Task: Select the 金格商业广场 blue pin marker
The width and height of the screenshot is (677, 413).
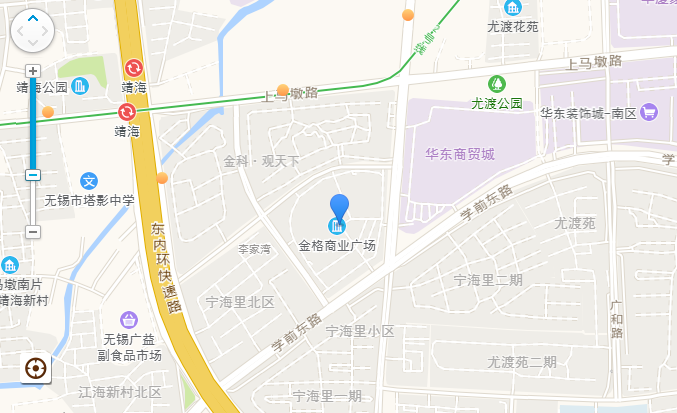Action: tap(339, 208)
